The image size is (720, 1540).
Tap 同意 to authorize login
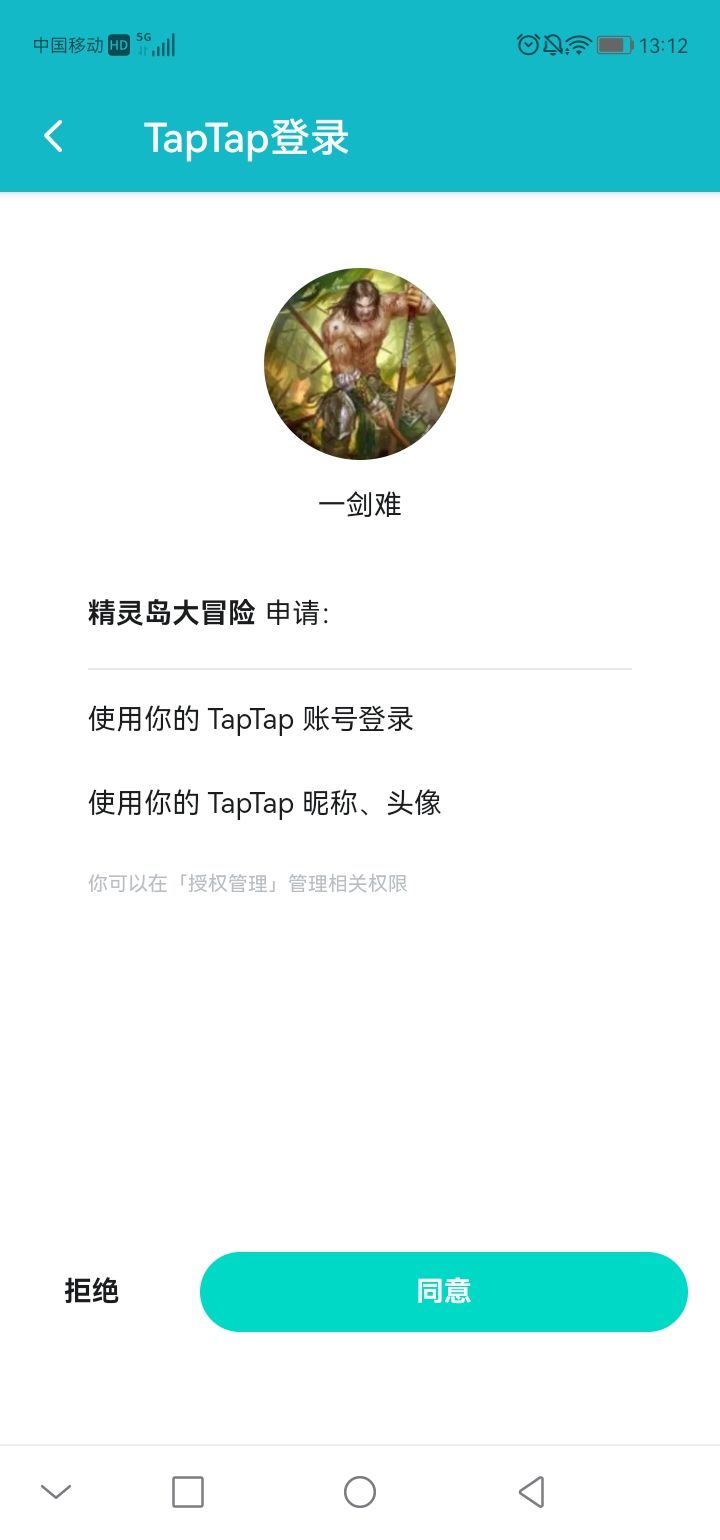[443, 1291]
